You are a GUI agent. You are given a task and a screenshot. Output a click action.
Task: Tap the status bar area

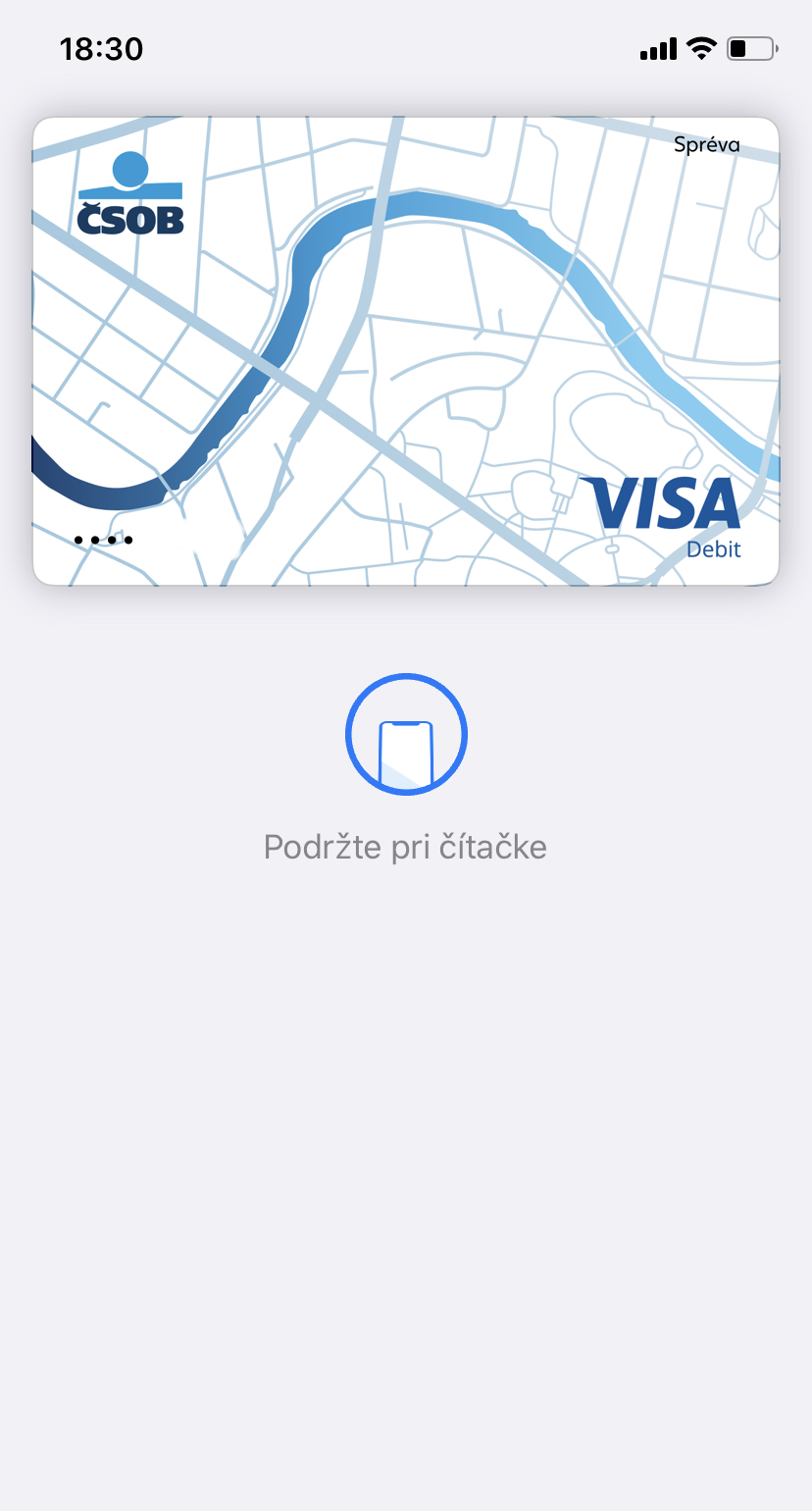[406, 47]
